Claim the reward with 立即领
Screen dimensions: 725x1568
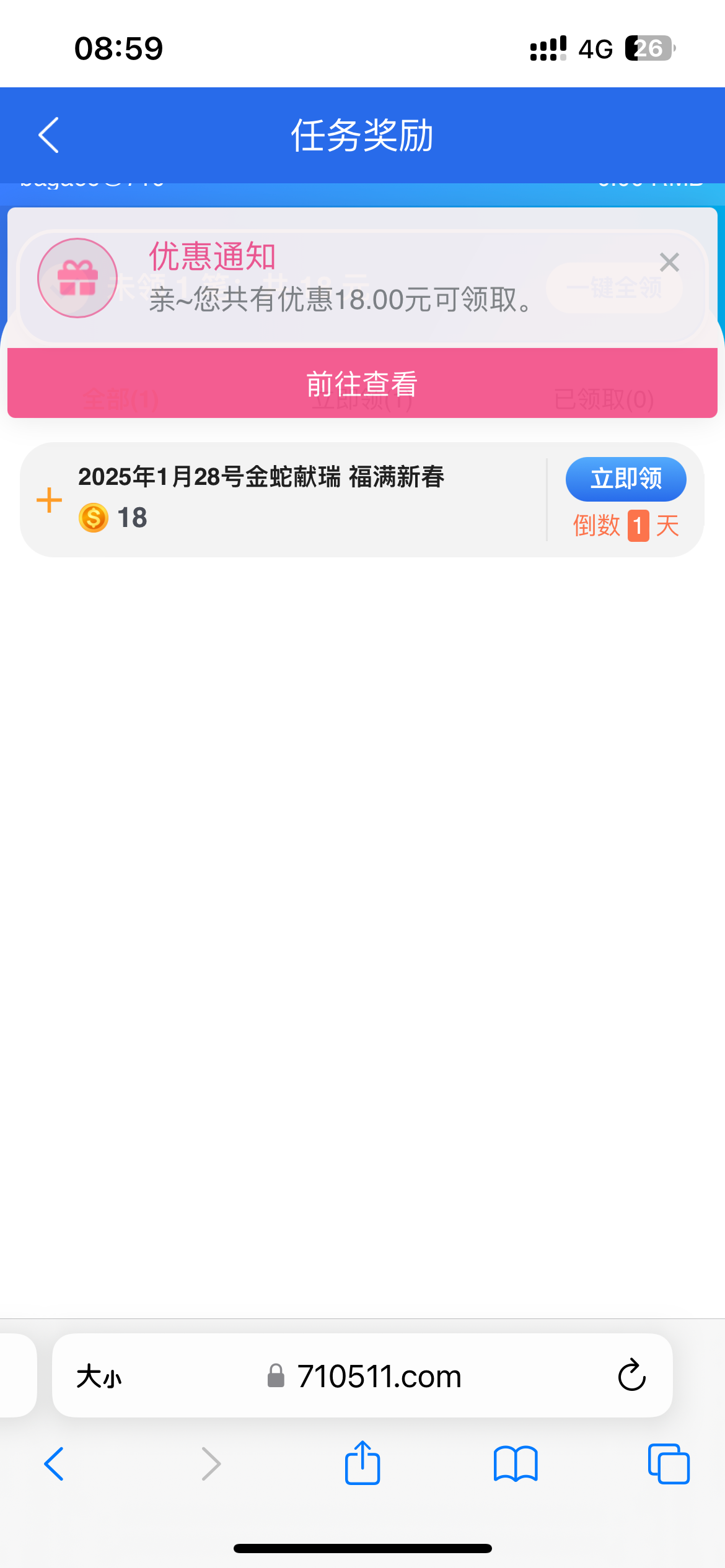625,479
